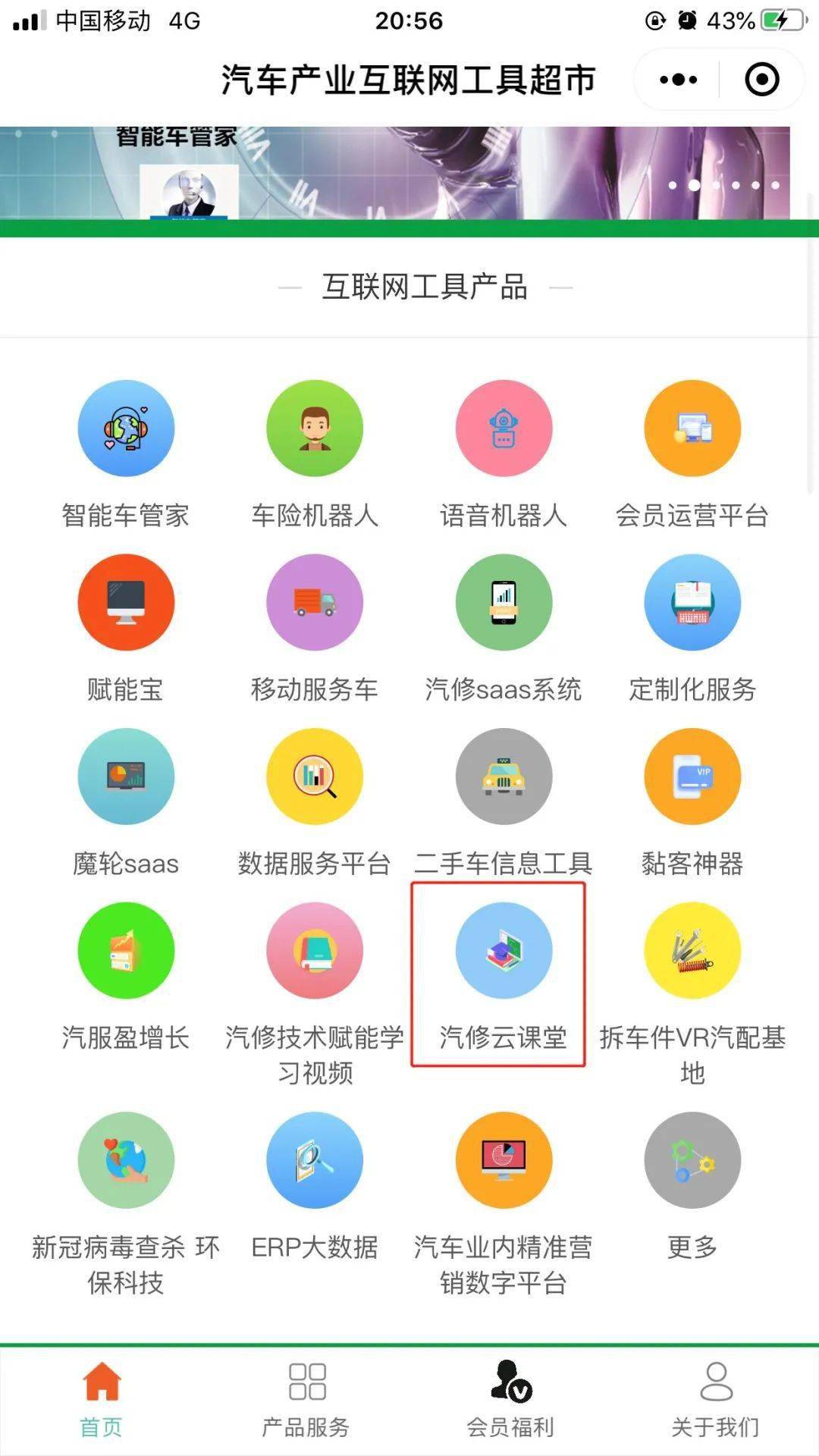
Task: Open the 赋能宝 tool
Action: coord(126,601)
